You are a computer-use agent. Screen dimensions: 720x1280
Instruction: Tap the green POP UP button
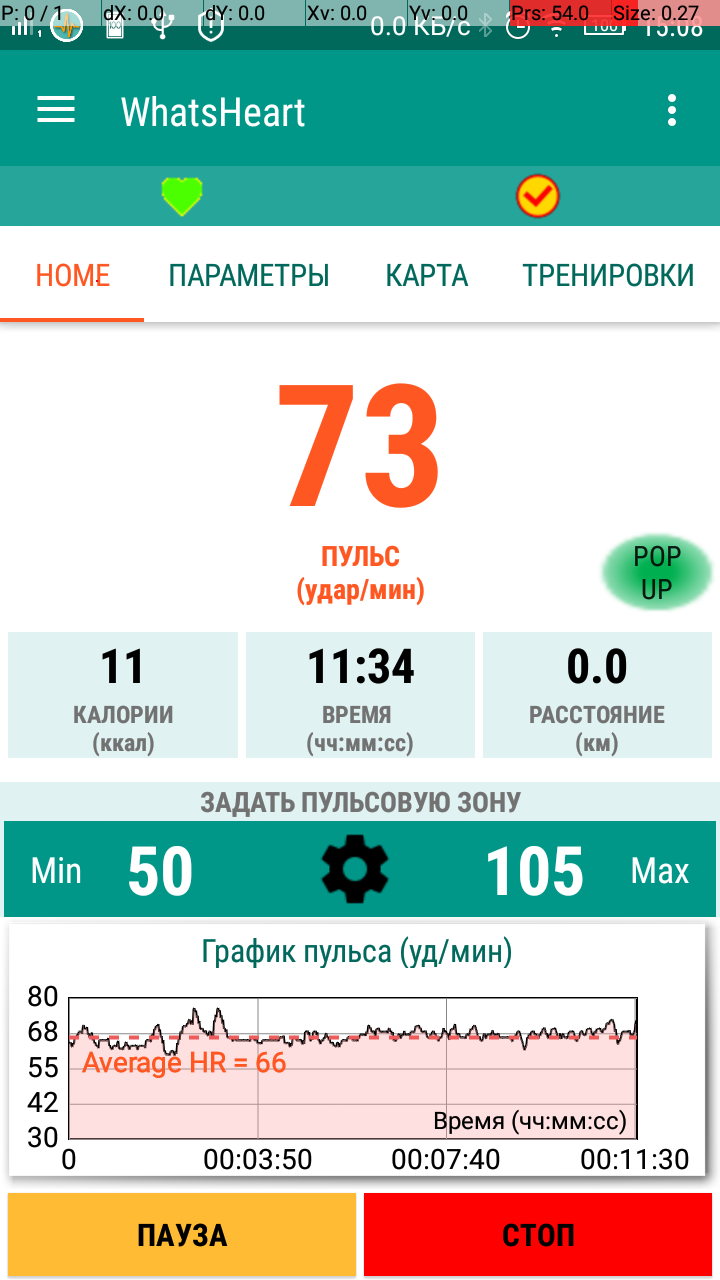coord(657,573)
